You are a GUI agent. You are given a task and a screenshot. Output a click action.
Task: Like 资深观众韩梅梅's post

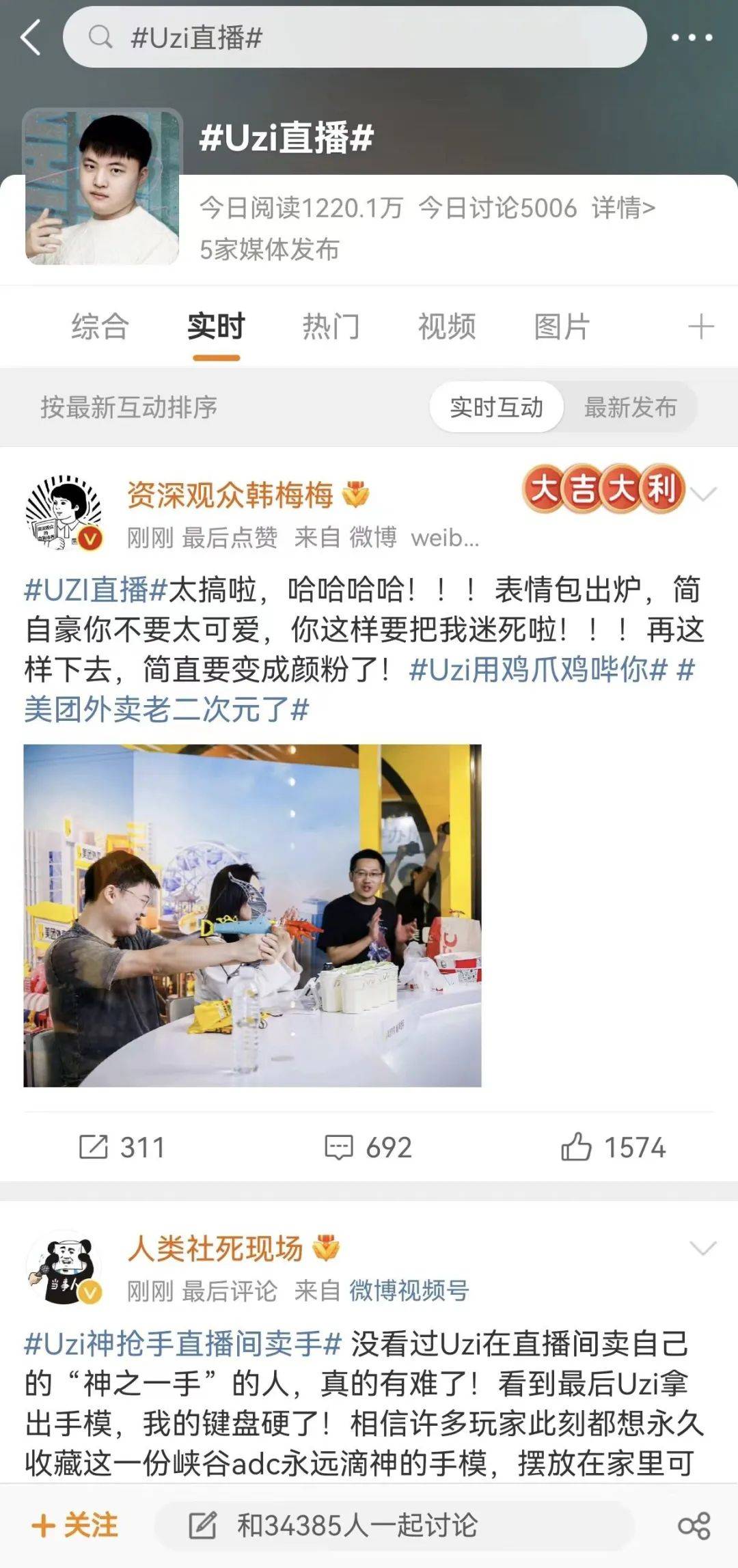[613, 1147]
